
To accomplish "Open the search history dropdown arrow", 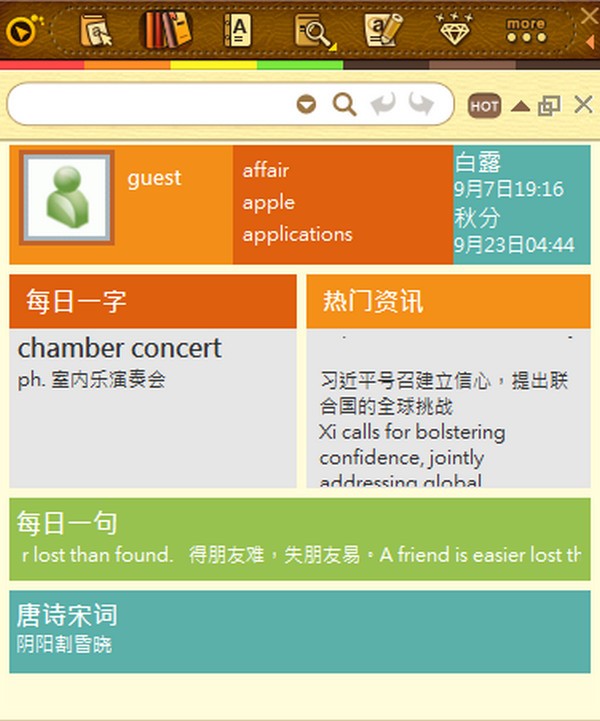I will coord(306,104).
